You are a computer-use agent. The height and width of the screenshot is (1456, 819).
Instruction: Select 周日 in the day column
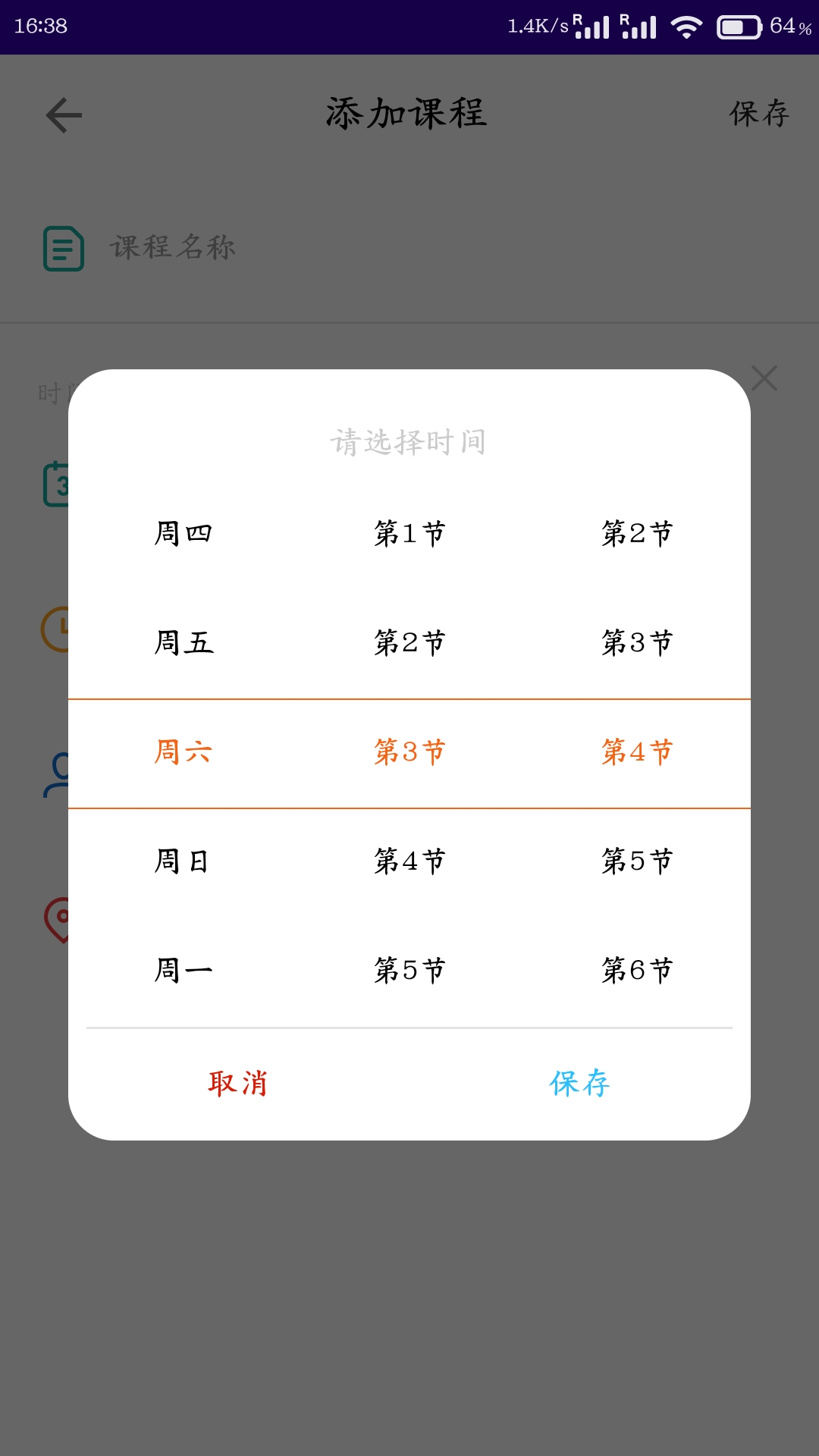pos(182,861)
